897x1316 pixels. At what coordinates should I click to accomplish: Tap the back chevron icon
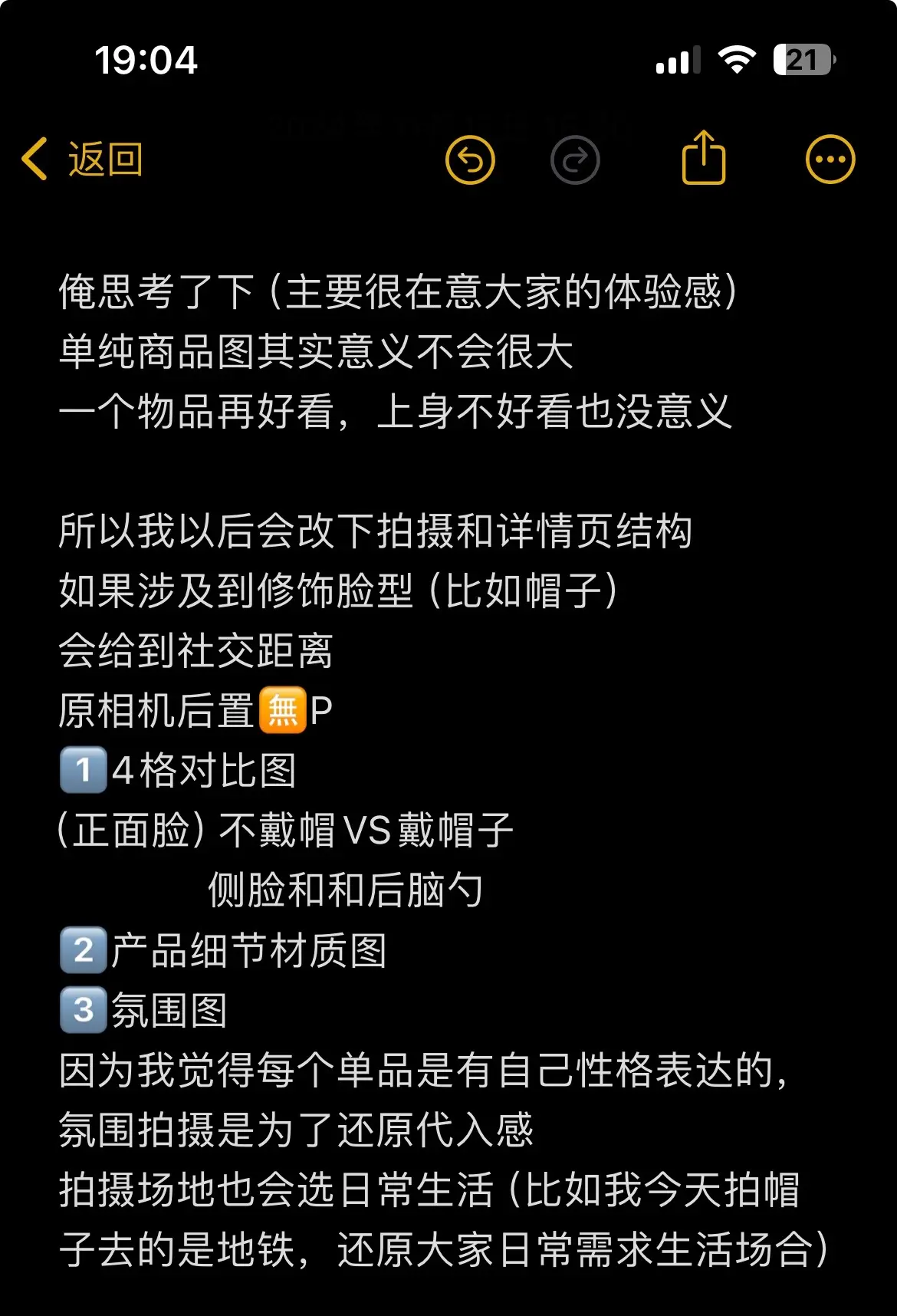(34, 159)
